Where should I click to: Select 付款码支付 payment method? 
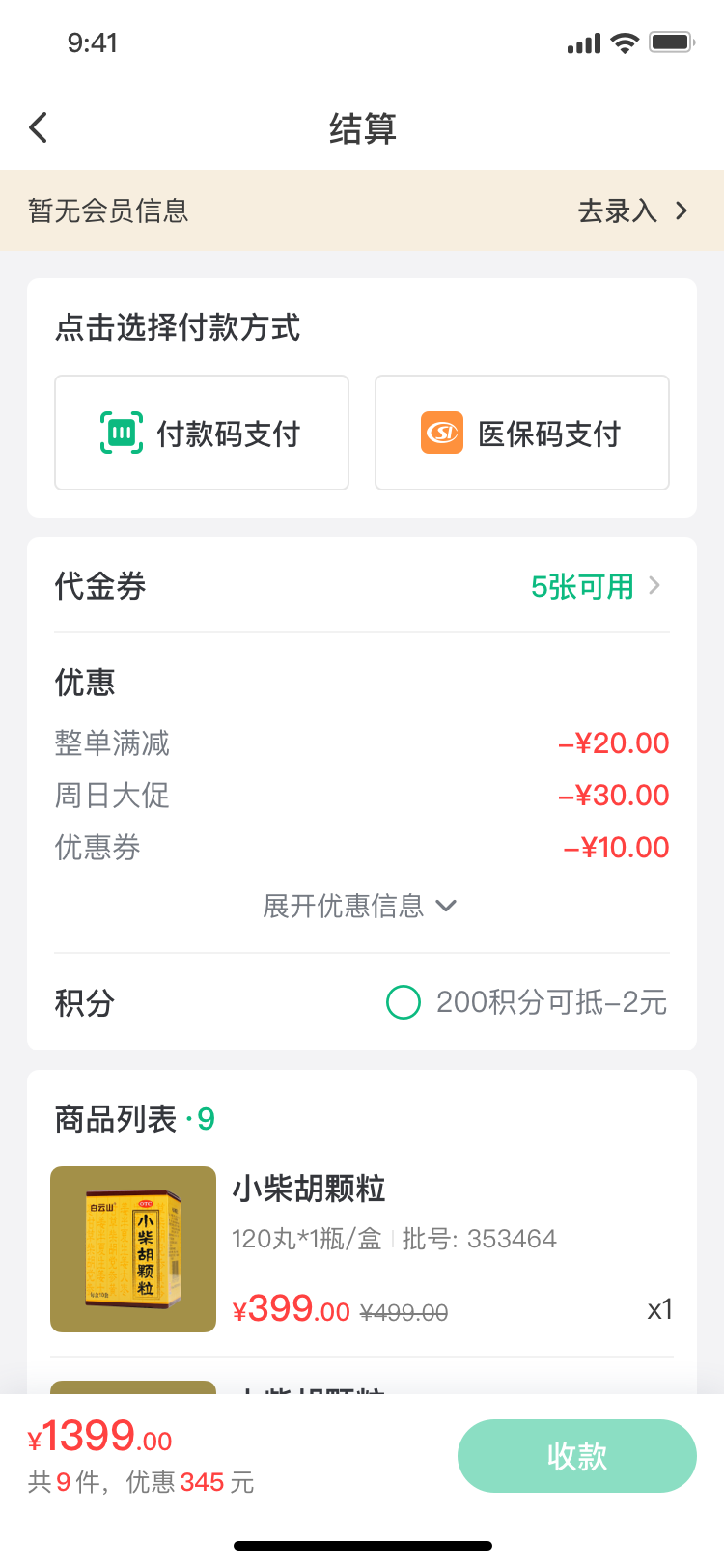coord(202,433)
